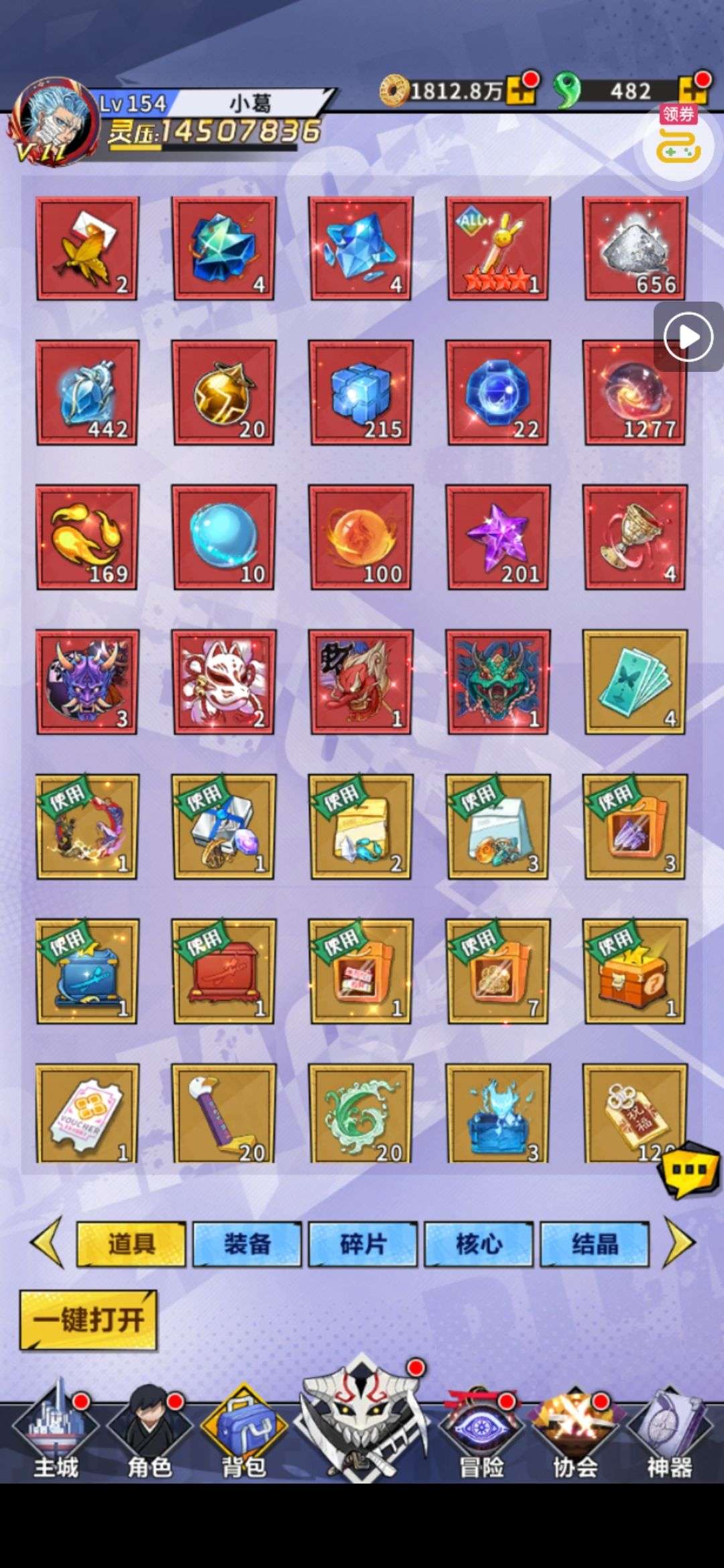Select the silver ore item with 656
724x1568 pixels.
tap(635, 248)
